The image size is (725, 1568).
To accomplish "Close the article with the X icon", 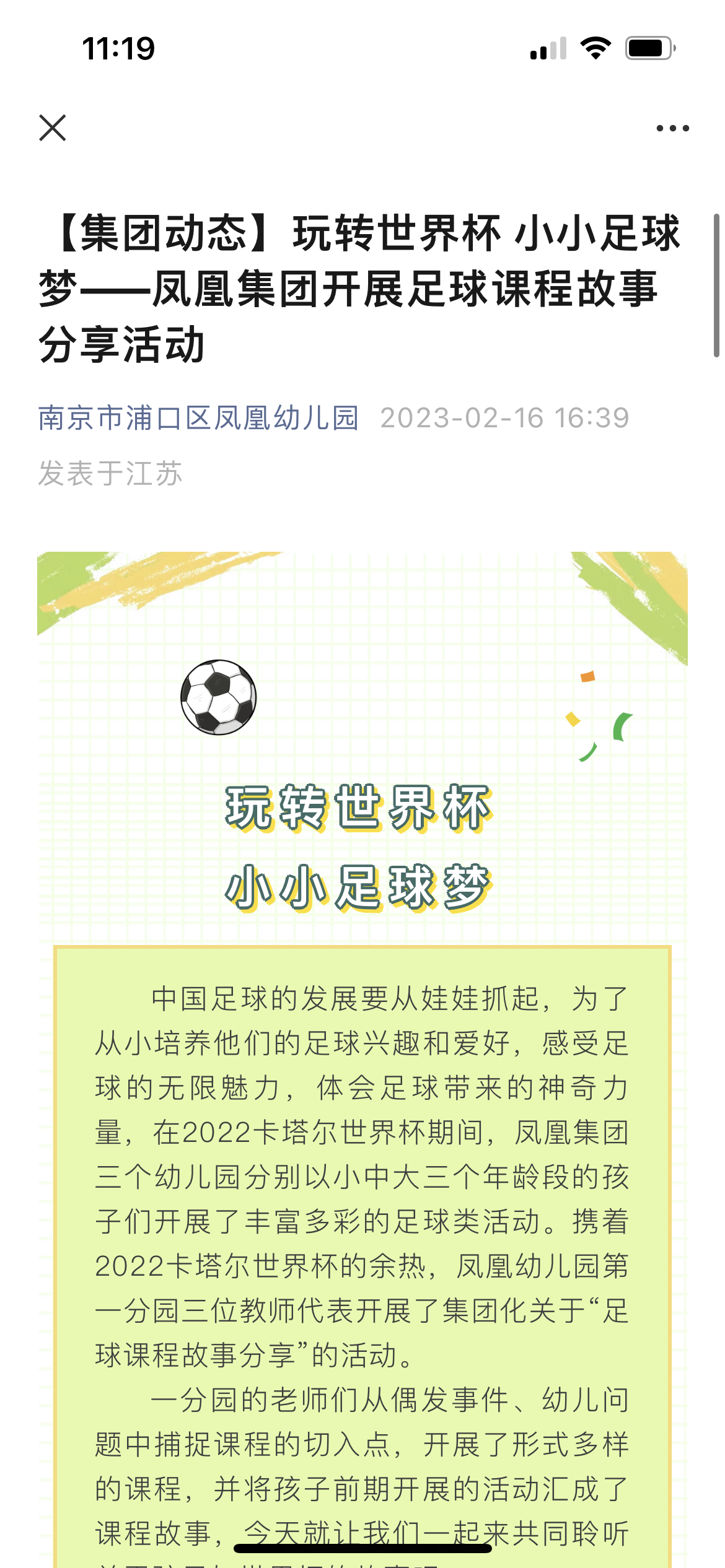I will coord(53,128).
